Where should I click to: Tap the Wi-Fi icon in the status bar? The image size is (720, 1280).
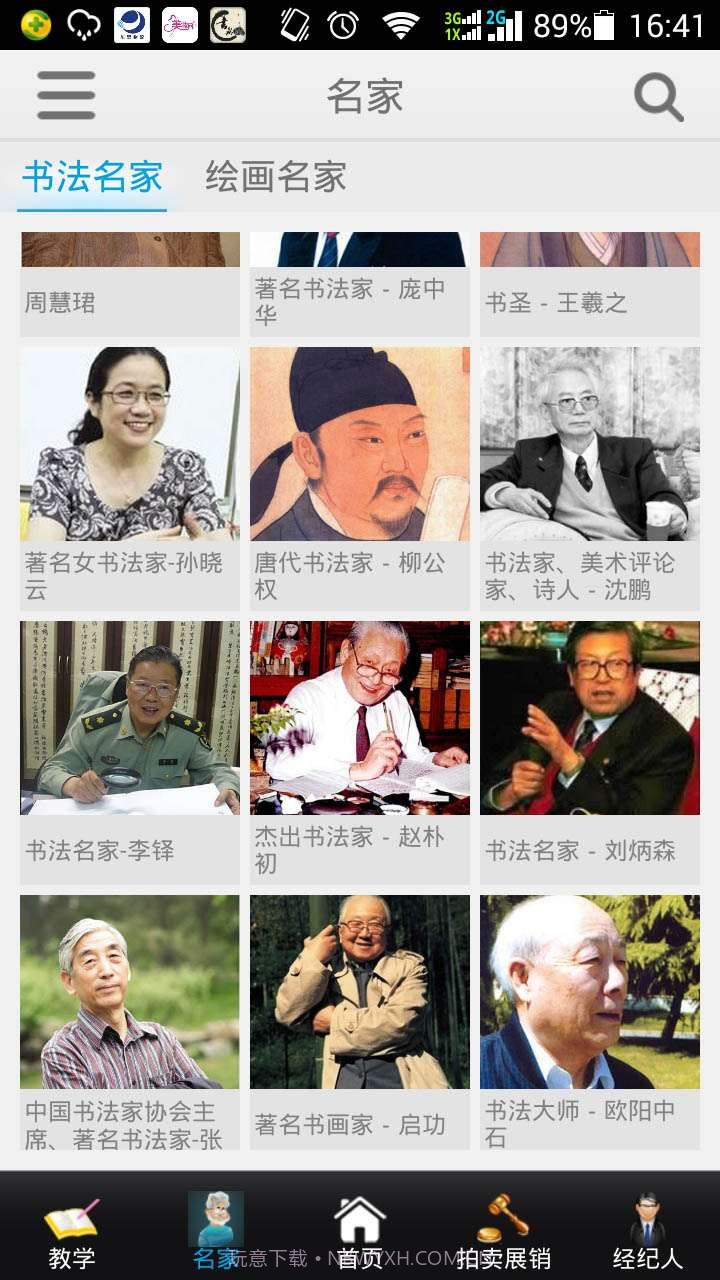pos(399,25)
